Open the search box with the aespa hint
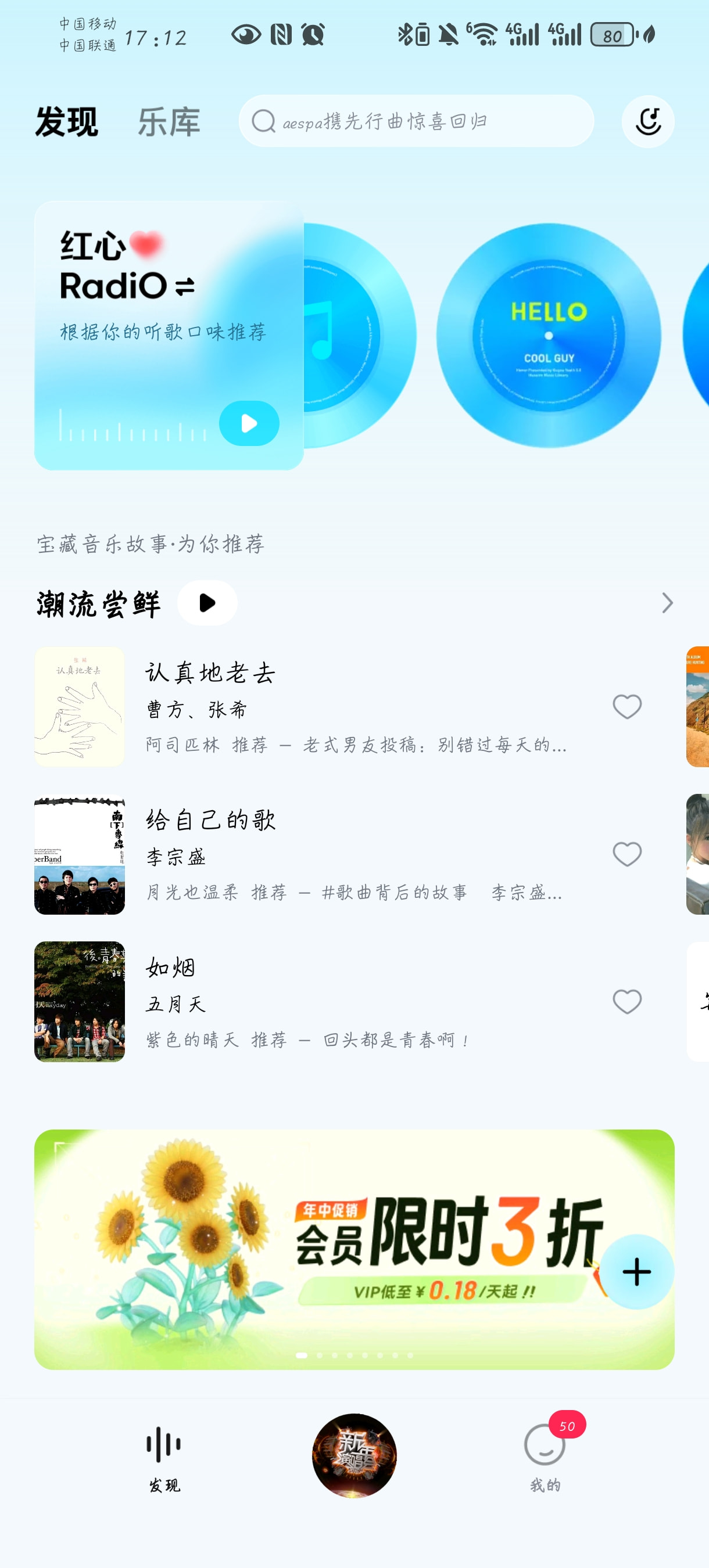 tap(416, 121)
